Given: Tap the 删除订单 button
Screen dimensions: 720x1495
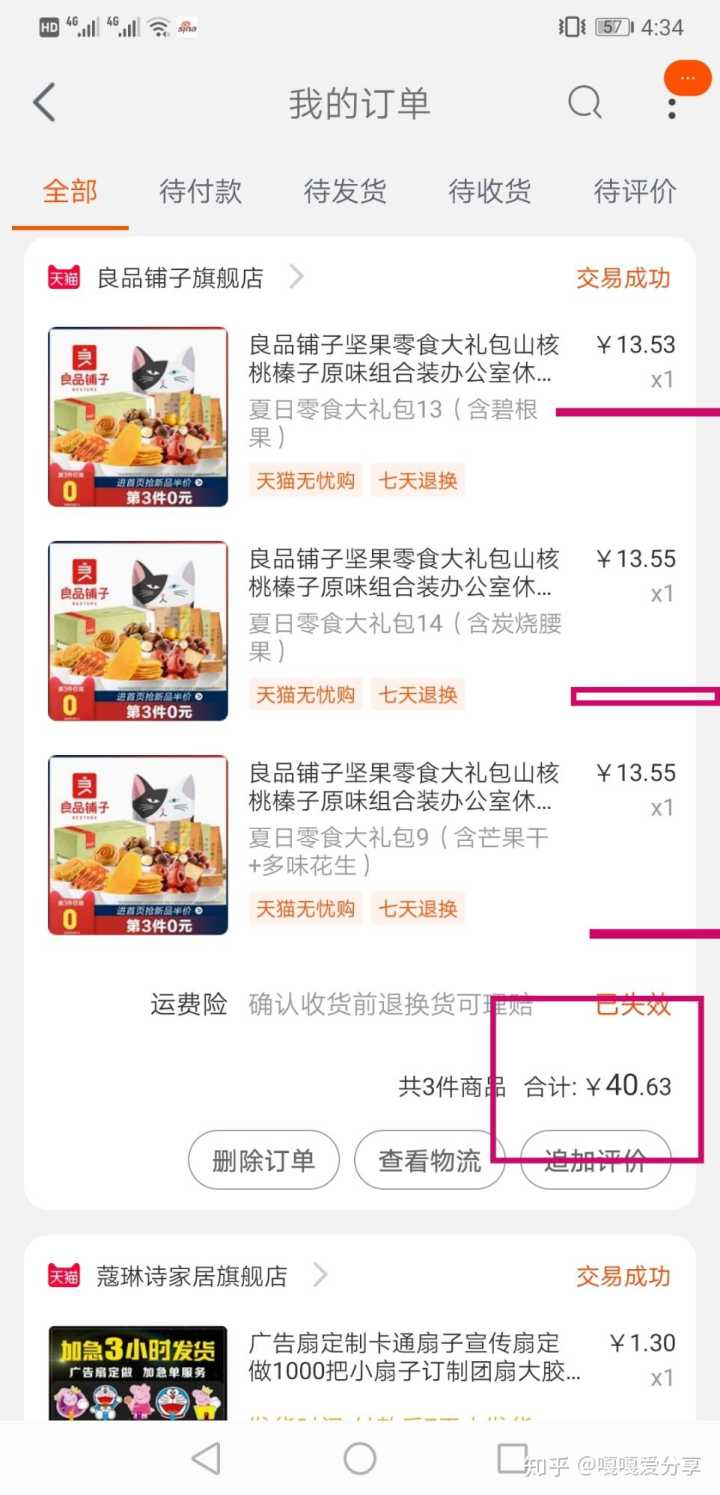Looking at the screenshot, I should (x=264, y=1160).
